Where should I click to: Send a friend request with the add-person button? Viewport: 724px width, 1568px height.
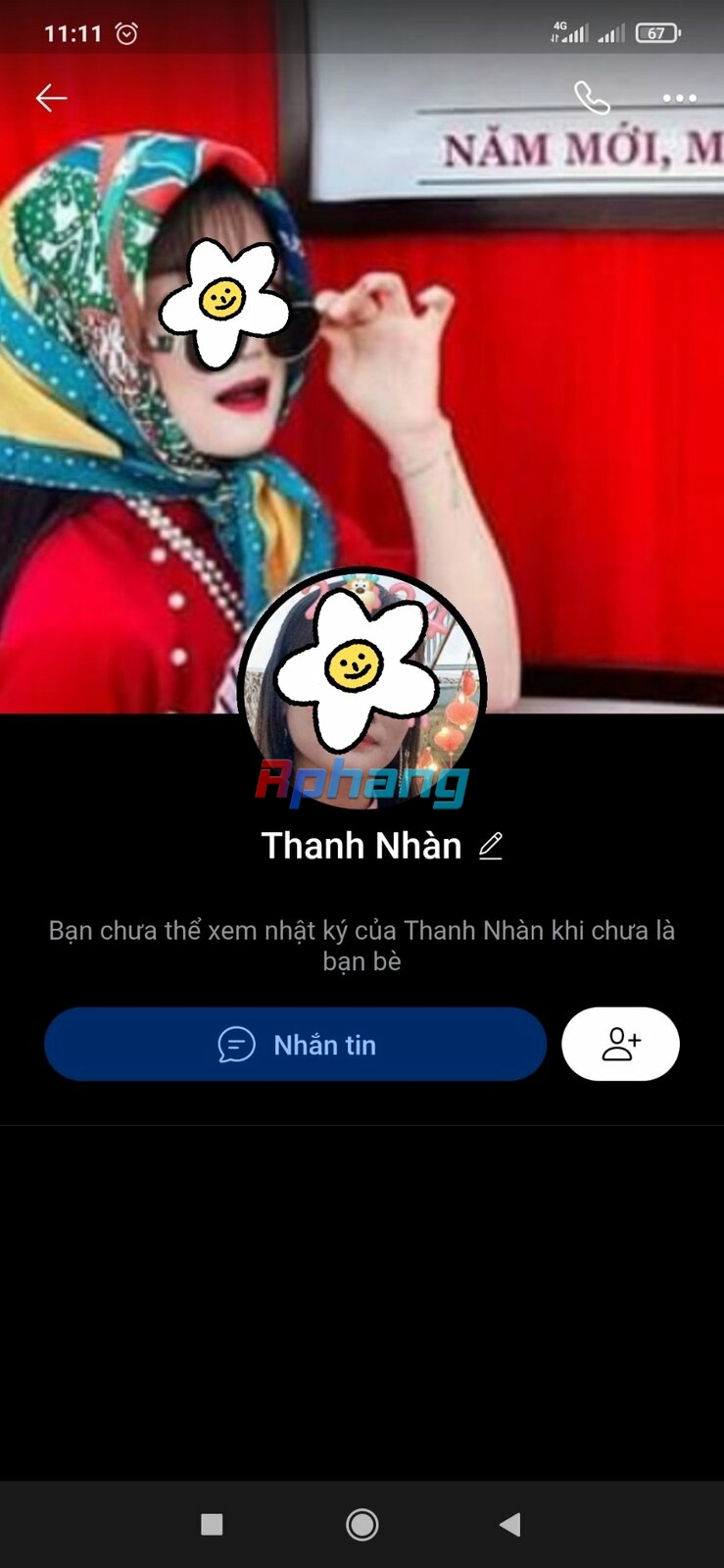pos(620,1044)
